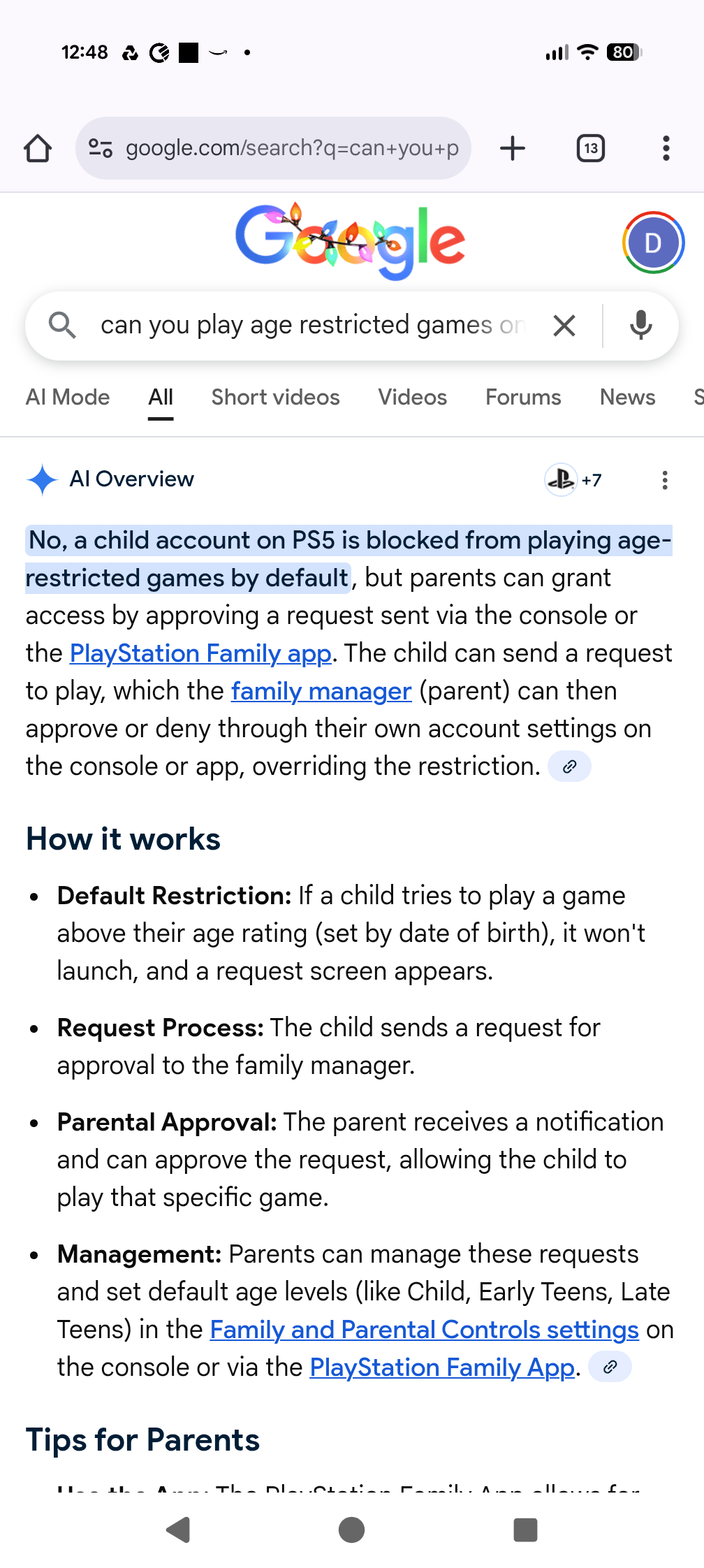Open the AI Overview options menu
Screen dimensions: 704x1568
(664, 480)
